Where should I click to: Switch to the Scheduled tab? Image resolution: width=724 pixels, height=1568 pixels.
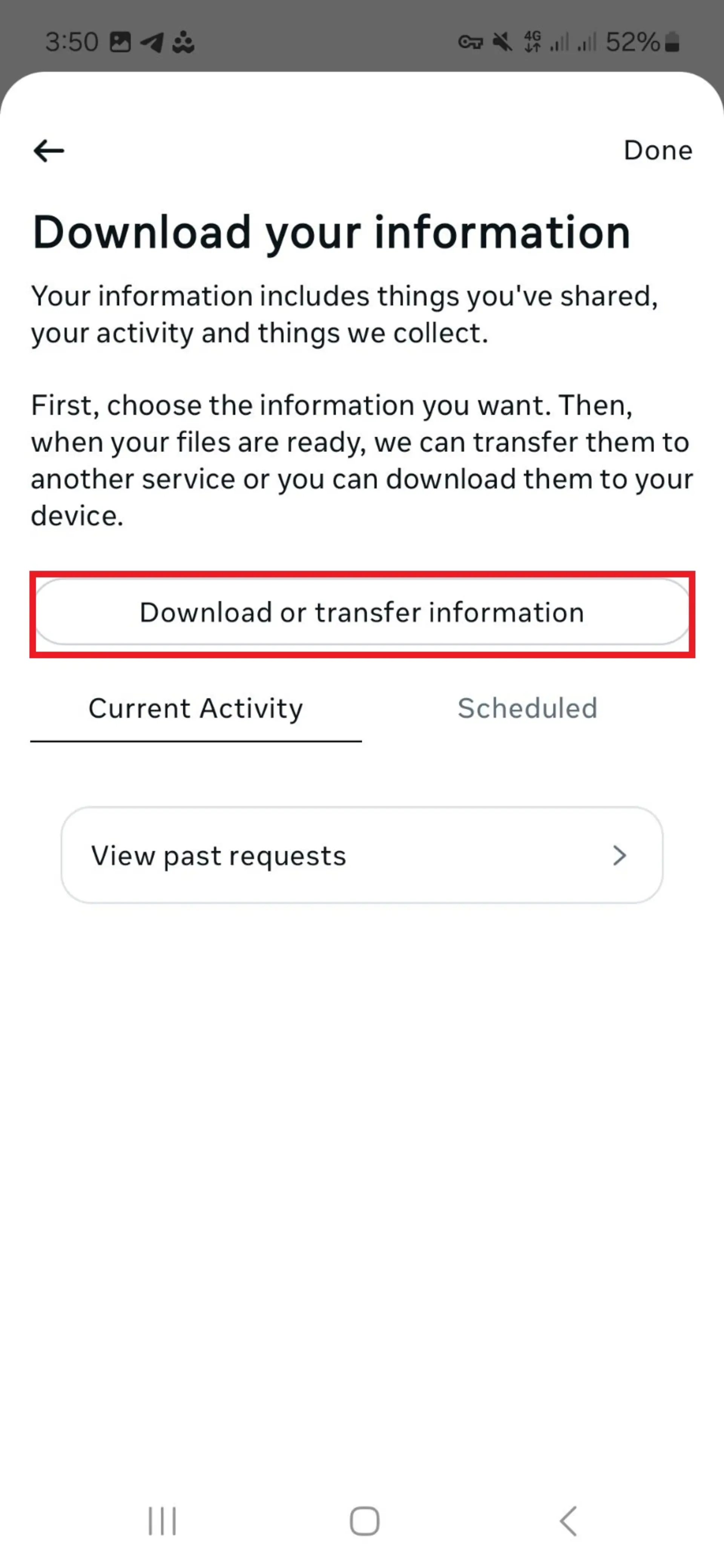(x=527, y=708)
